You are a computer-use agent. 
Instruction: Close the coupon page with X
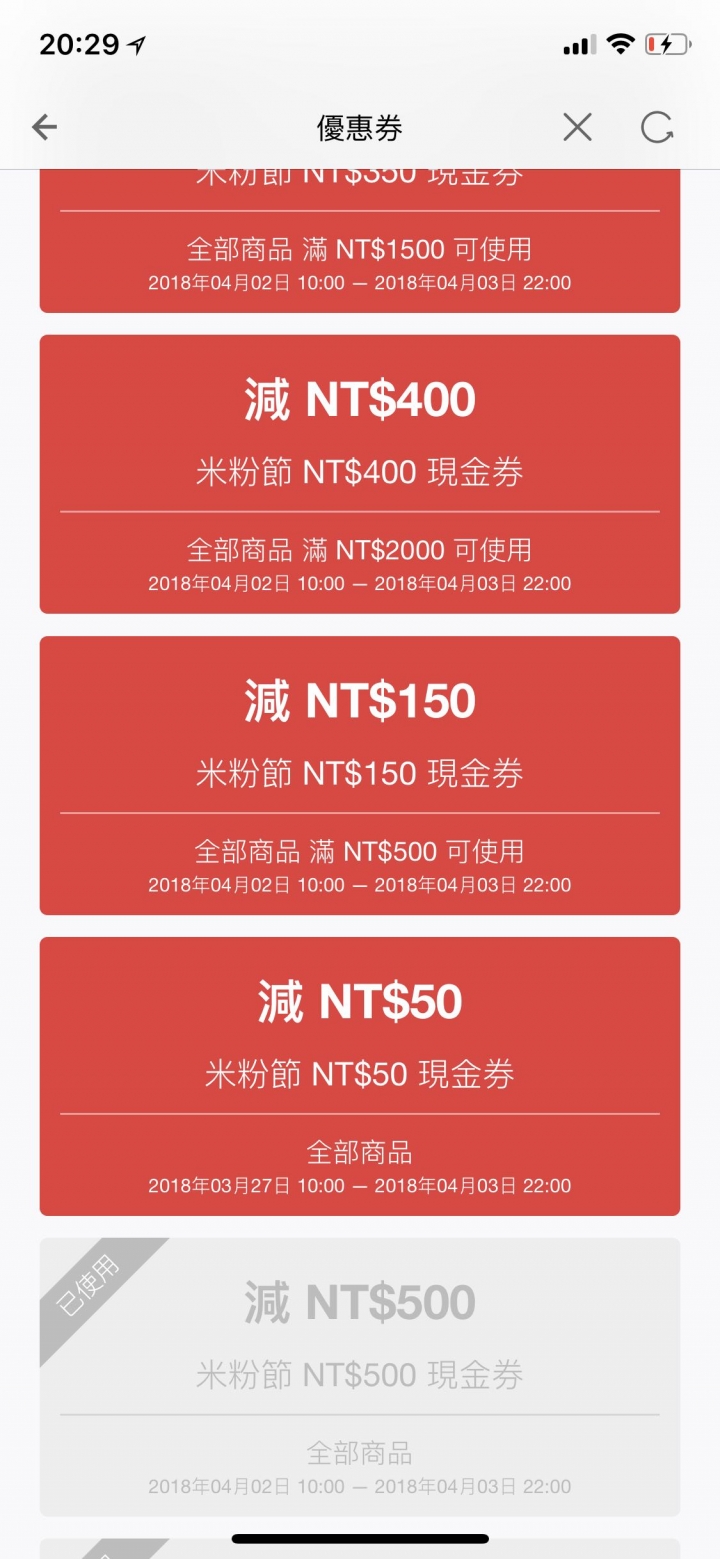click(577, 127)
